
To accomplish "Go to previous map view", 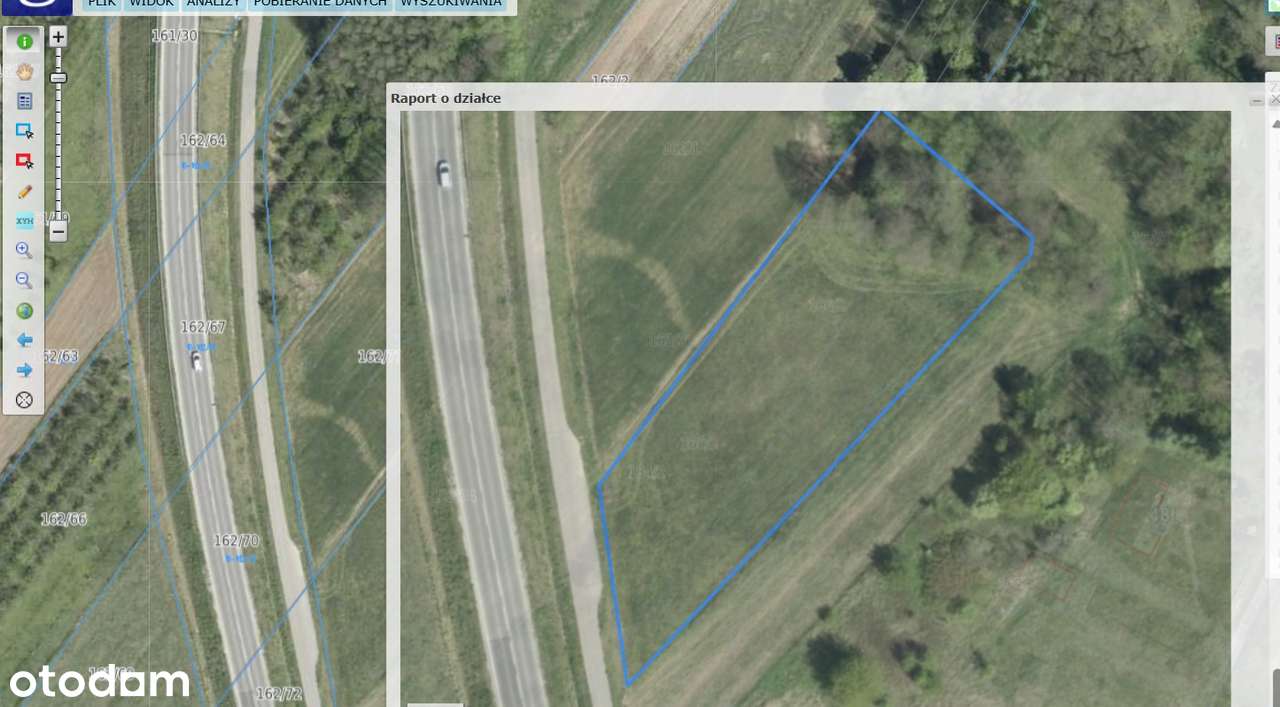I will point(24,340).
